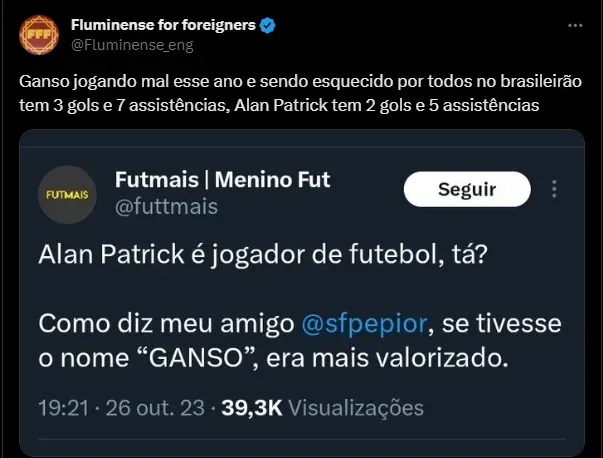Open the Fluminense for foreigners account name

(162, 24)
